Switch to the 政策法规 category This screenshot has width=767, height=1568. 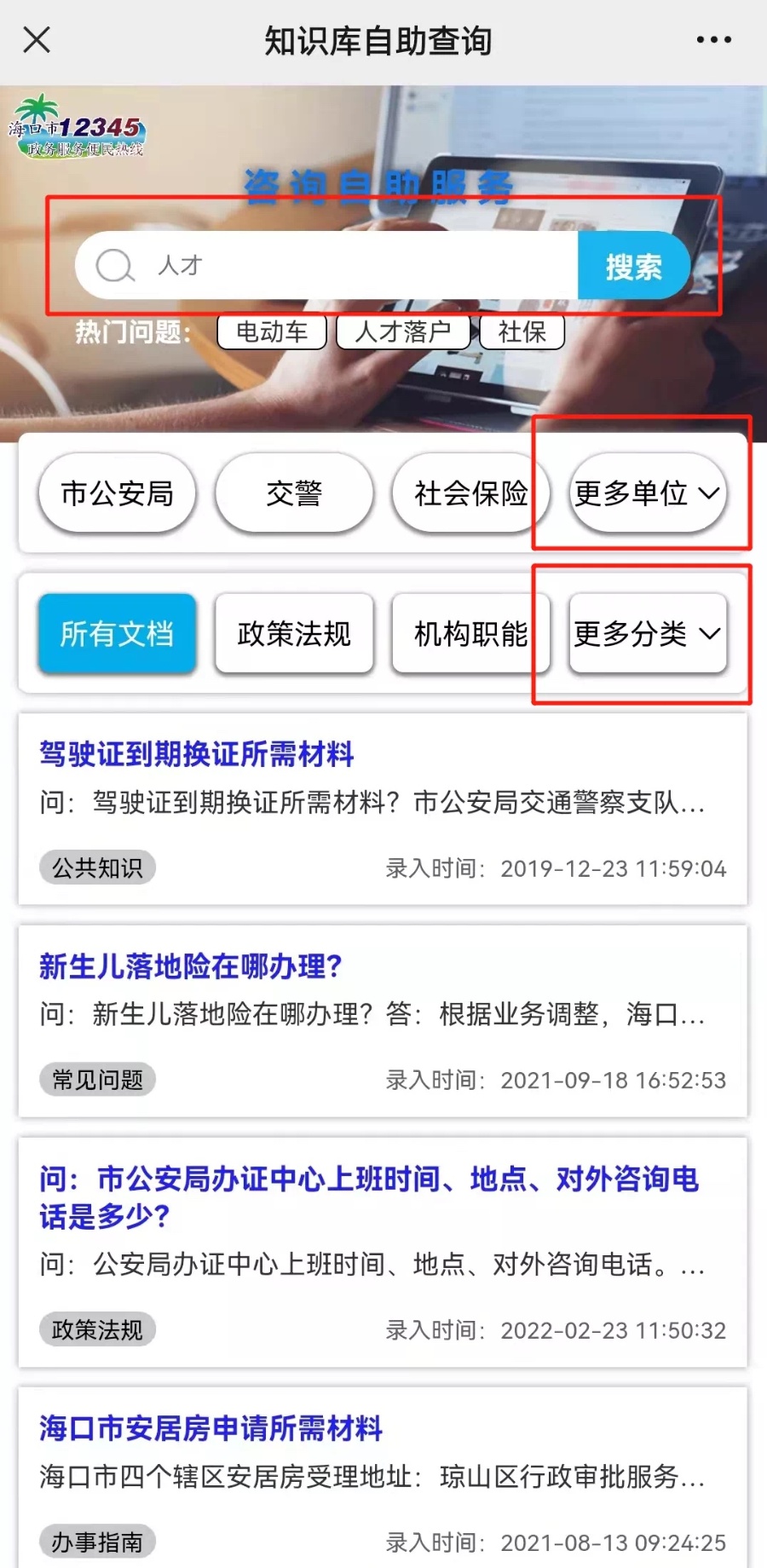pyautogui.click(x=294, y=634)
